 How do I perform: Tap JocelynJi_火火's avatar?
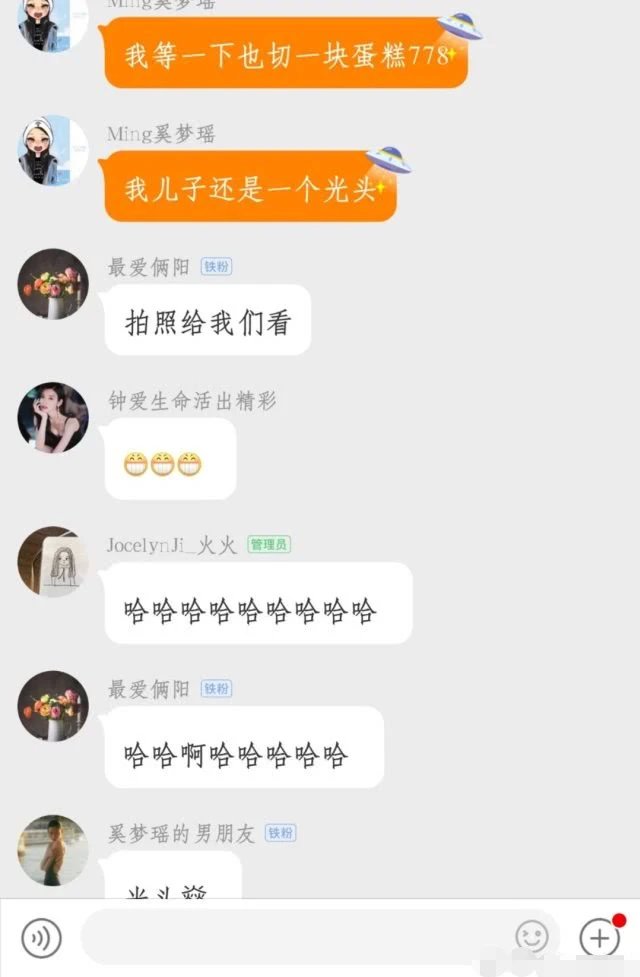coord(53,562)
